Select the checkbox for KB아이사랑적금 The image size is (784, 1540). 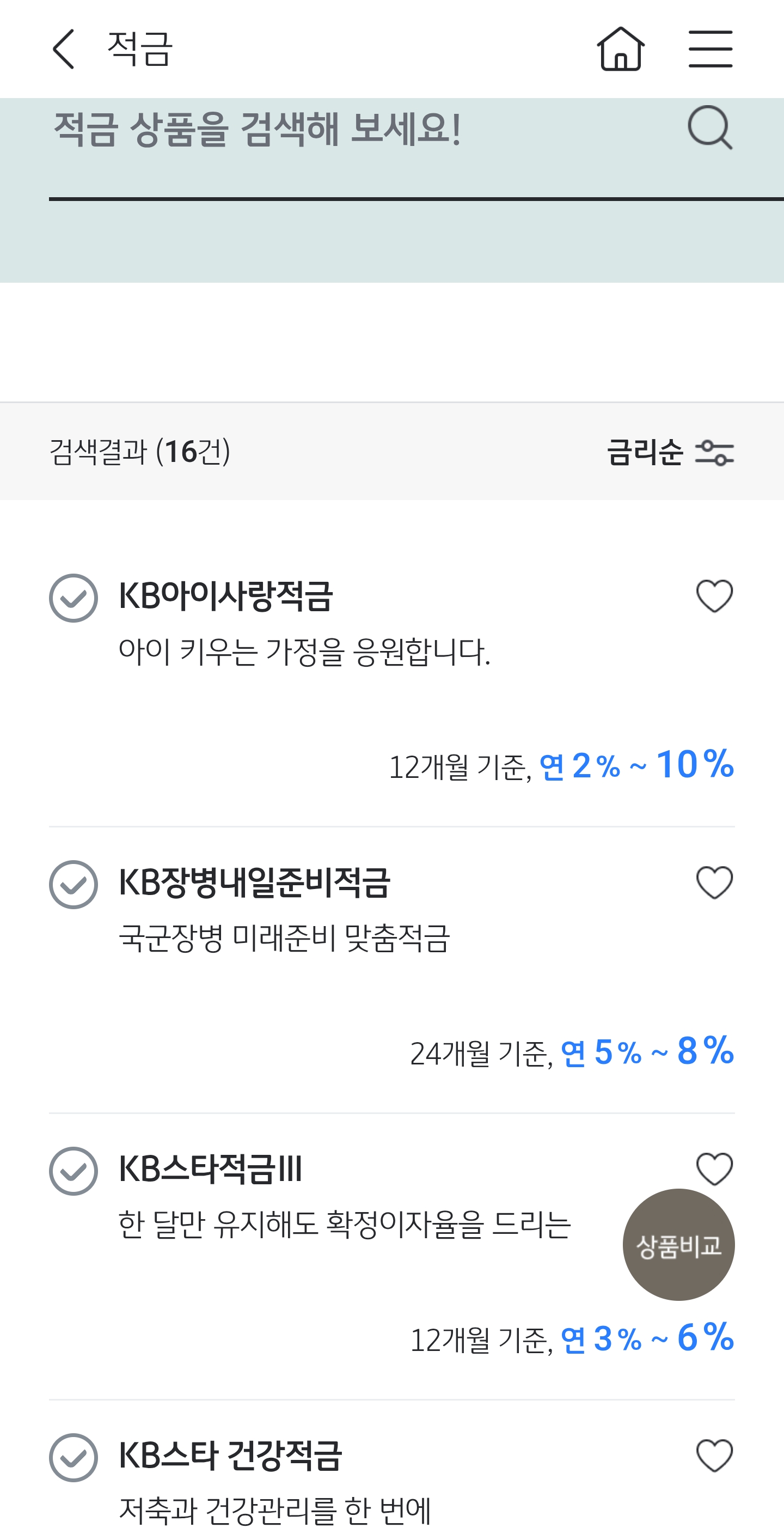tap(73, 598)
